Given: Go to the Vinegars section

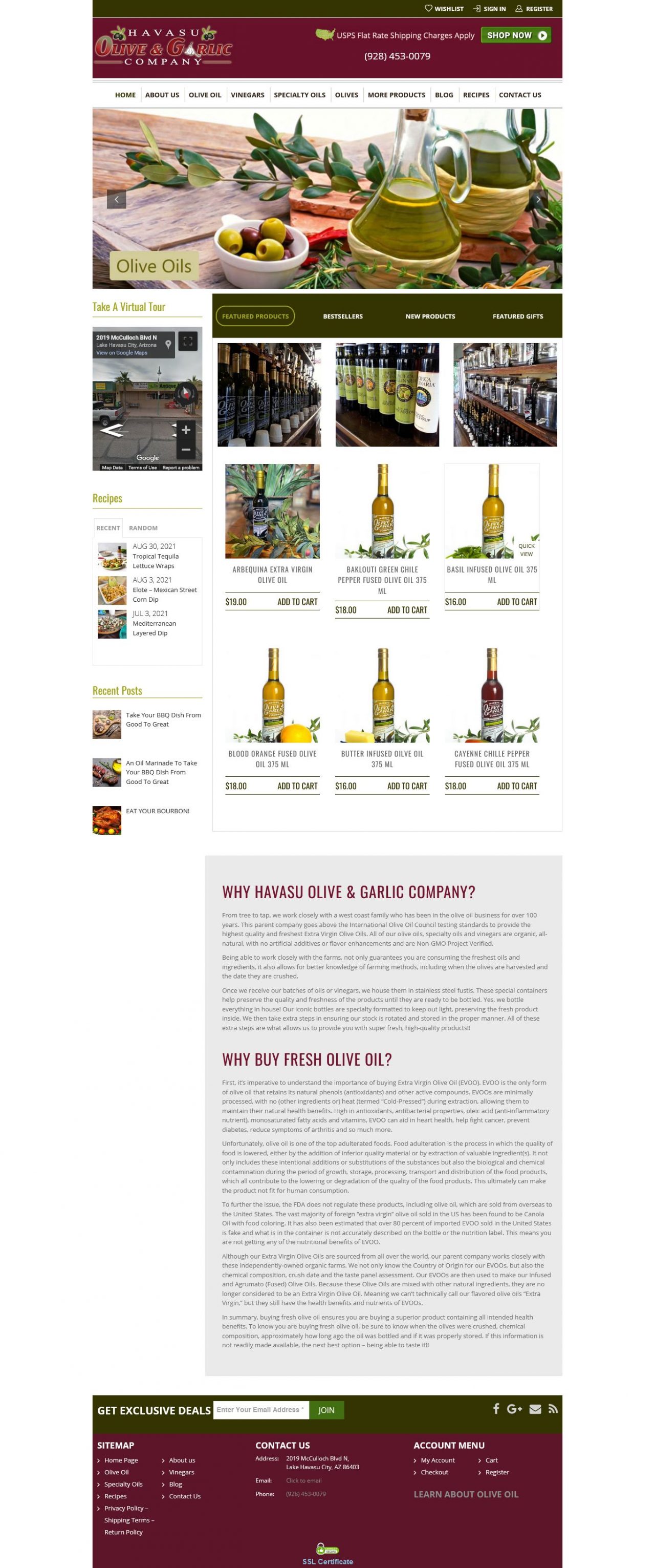Looking at the screenshot, I should pos(248,95).
